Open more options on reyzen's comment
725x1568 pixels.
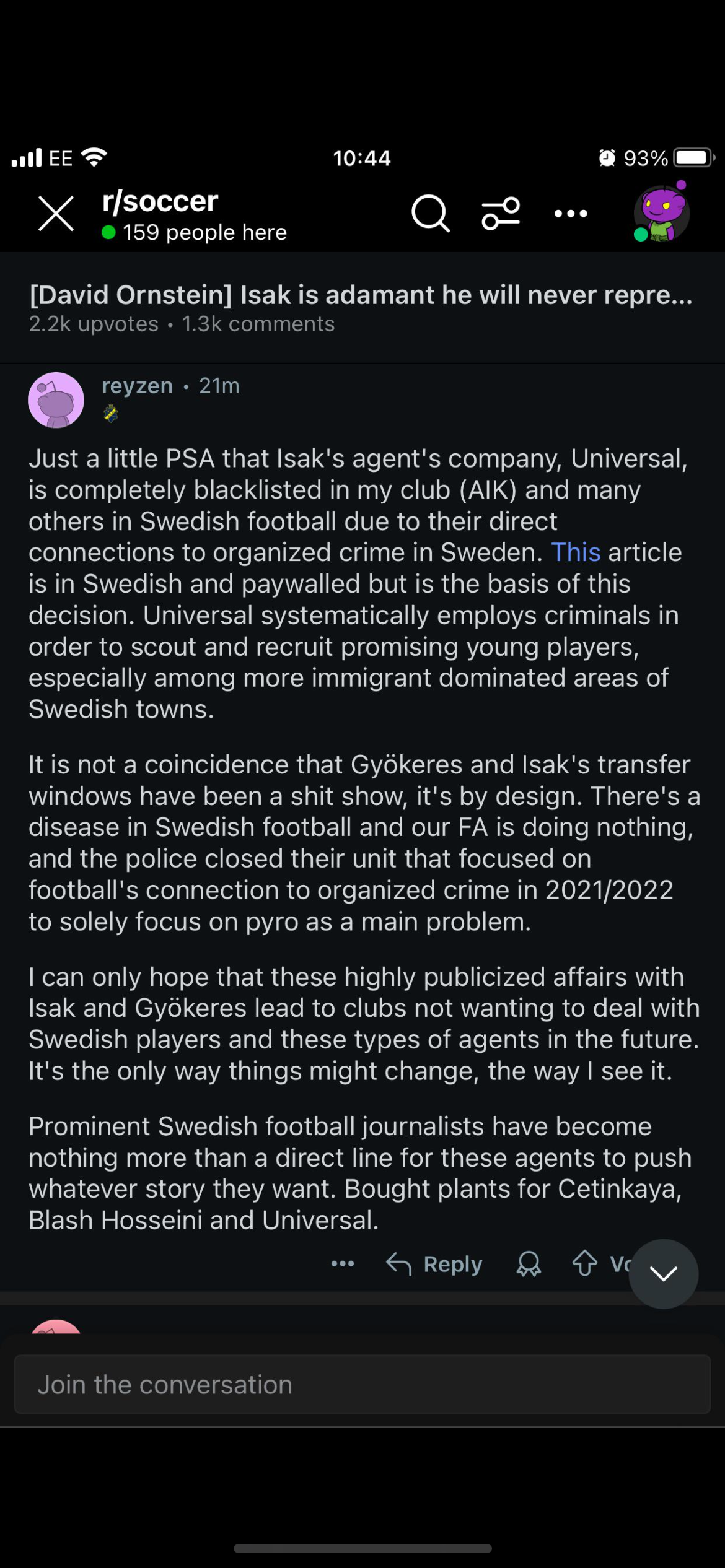(x=343, y=1264)
